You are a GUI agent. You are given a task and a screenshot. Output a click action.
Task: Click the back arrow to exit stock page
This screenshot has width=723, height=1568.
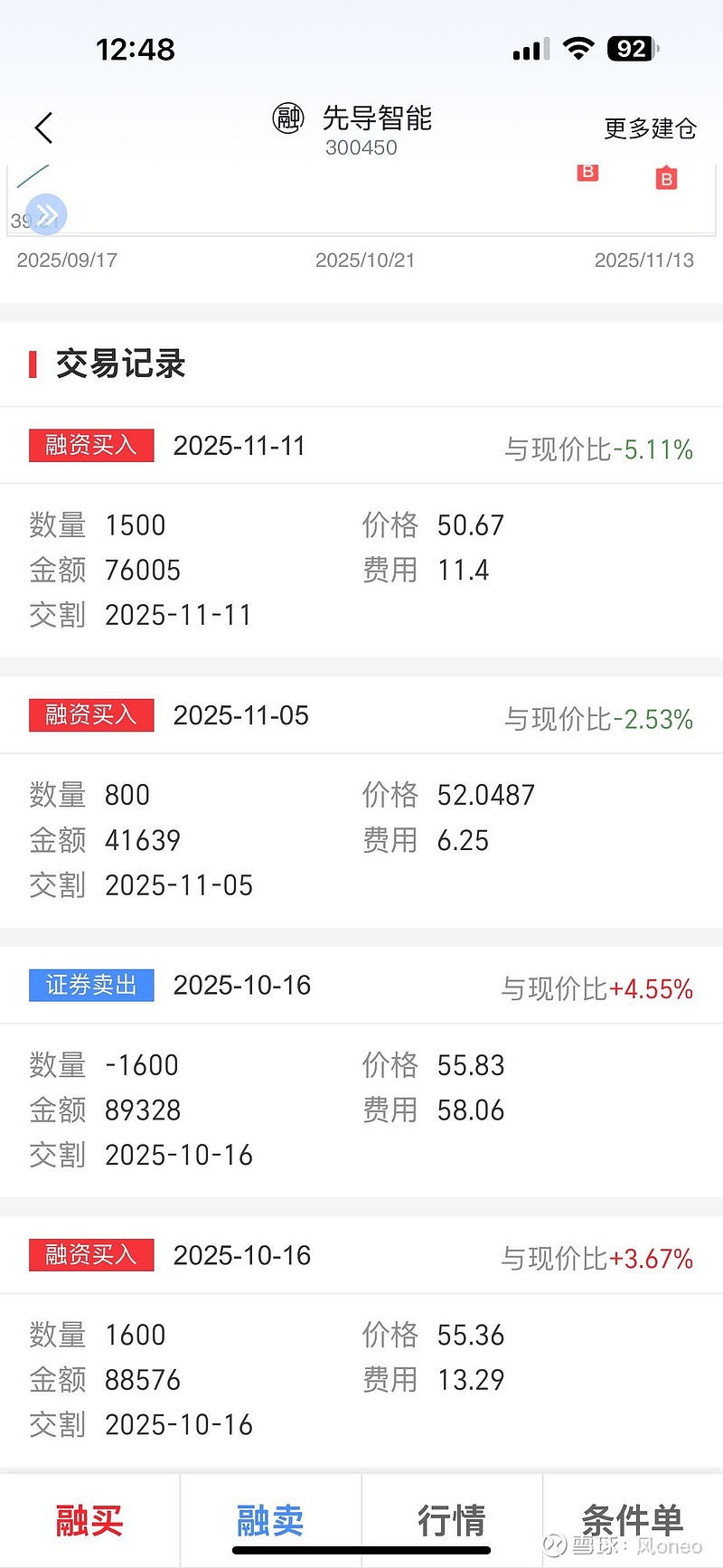[42, 128]
